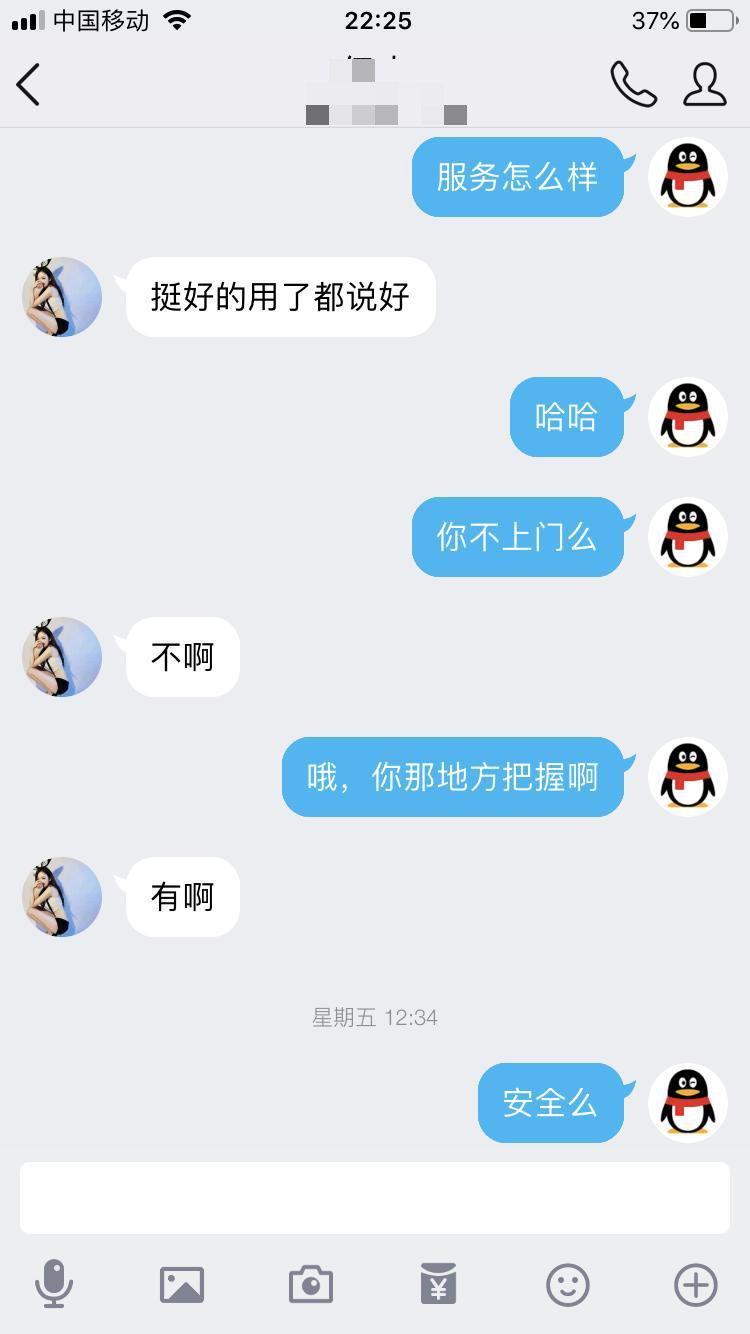
Task: Open penguin avatar beside "服务怎么样"
Action: (x=688, y=177)
